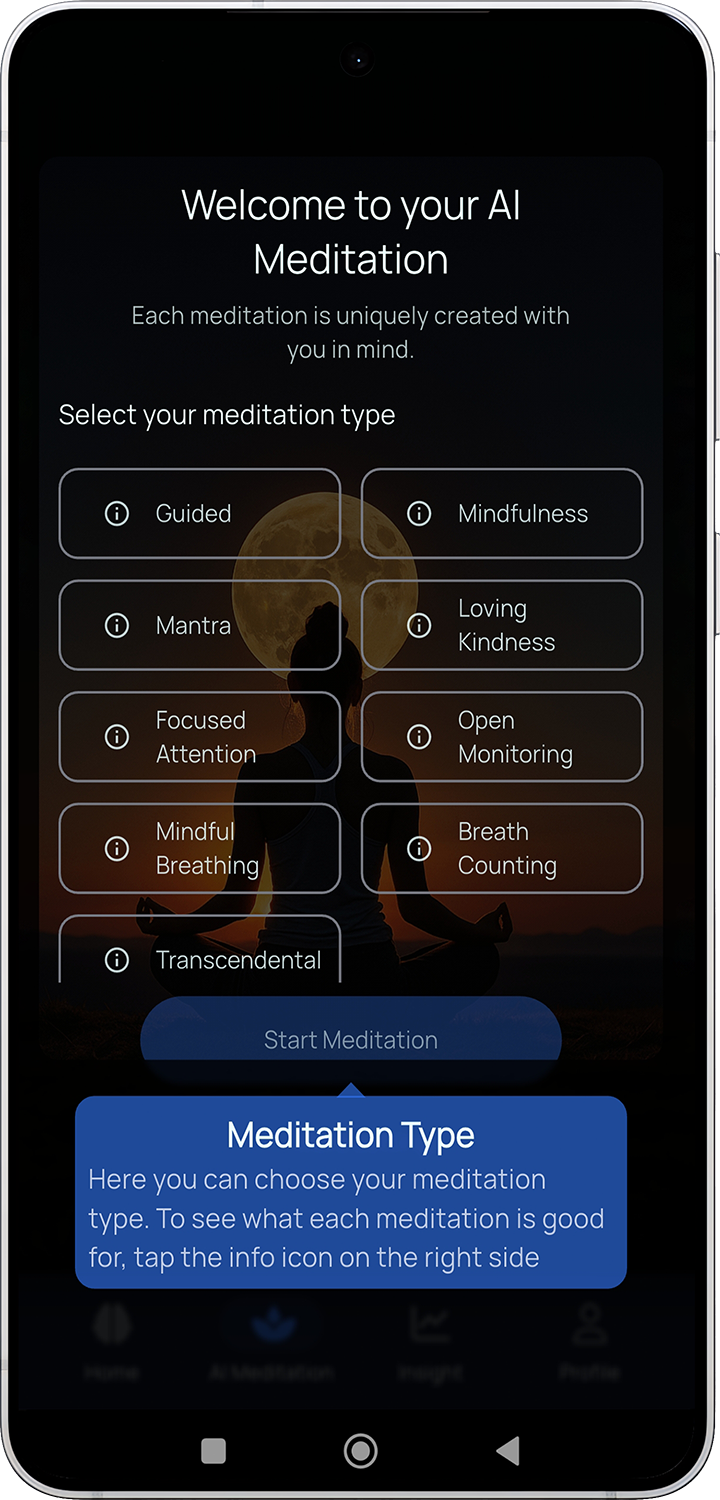Tap the Start Meditation button
The height and width of the screenshot is (1500, 720).
click(x=350, y=1038)
